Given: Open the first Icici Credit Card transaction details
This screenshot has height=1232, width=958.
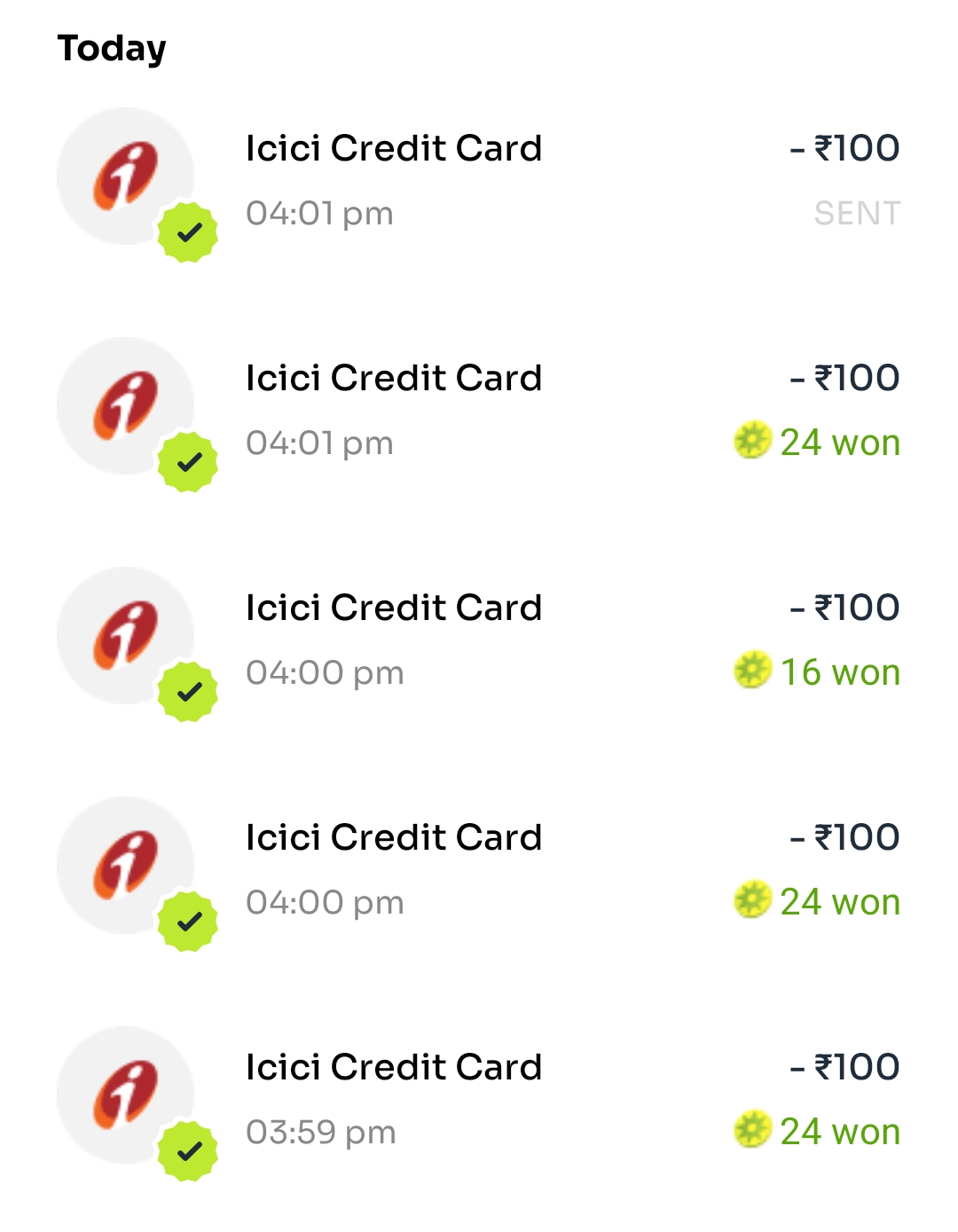Looking at the screenshot, I should pos(395,149).
